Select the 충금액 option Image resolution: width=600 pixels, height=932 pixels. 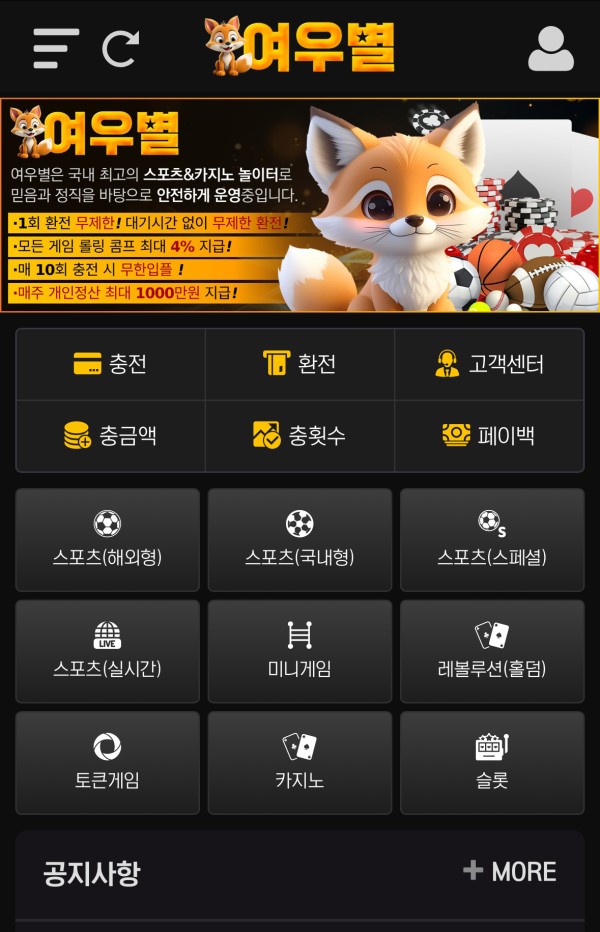110,436
